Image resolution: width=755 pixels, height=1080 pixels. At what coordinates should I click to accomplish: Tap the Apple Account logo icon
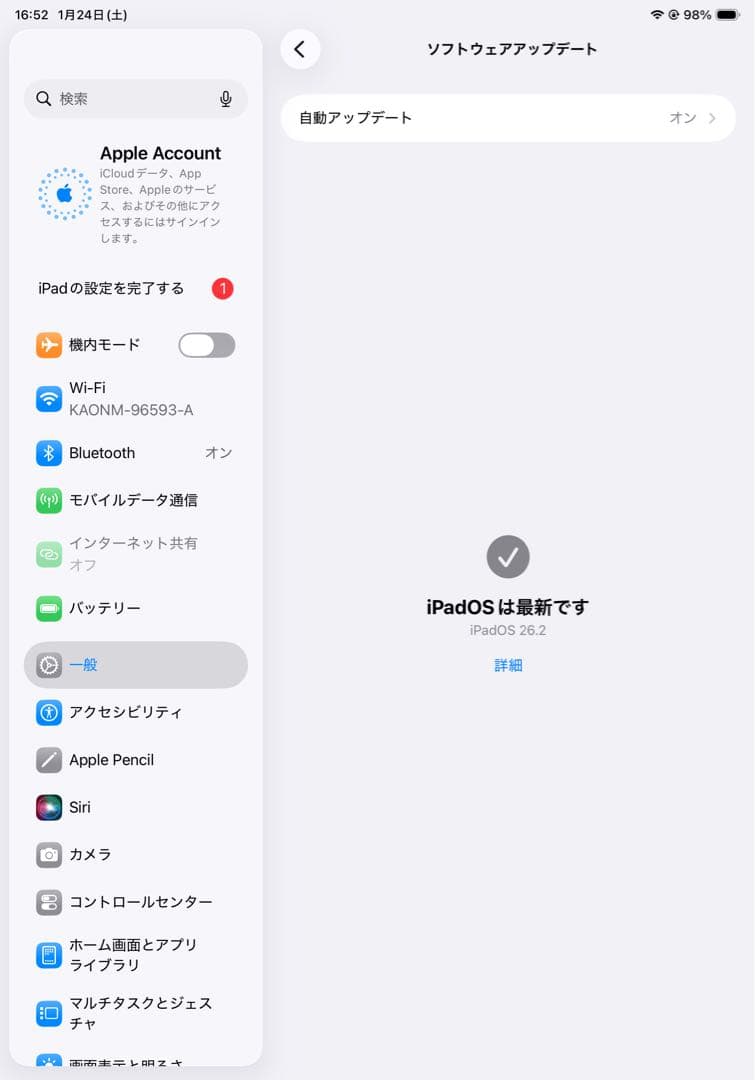click(x=64, y=195)
